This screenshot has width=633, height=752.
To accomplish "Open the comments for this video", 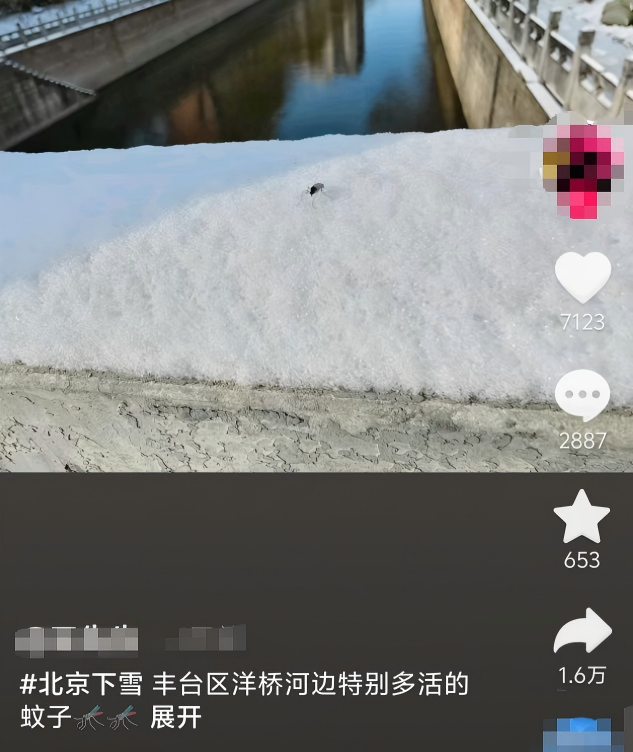I will click(x=582, y=395).
